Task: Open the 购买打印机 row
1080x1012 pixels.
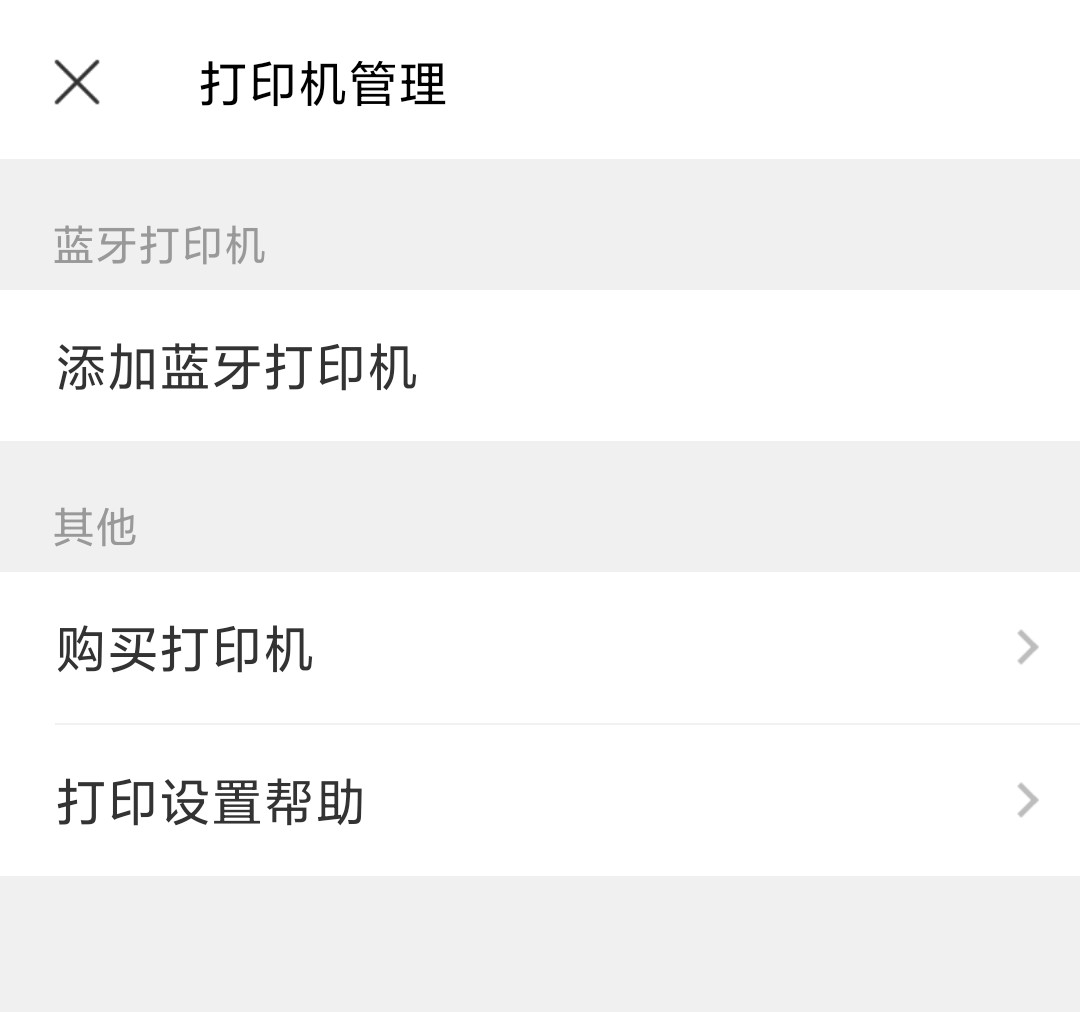Action: tap(540, 648)
